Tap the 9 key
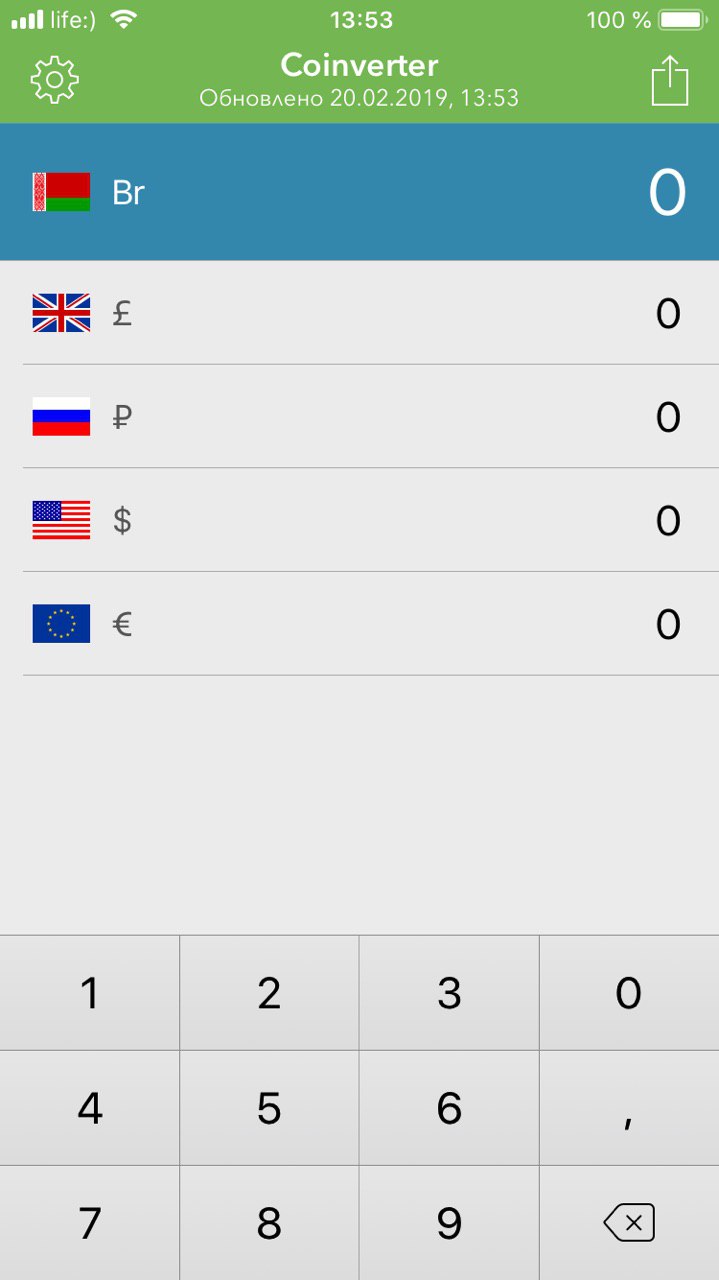The width and height of the screenshot is (719, 1280). pyautogui.click(x=449, y=1223)
